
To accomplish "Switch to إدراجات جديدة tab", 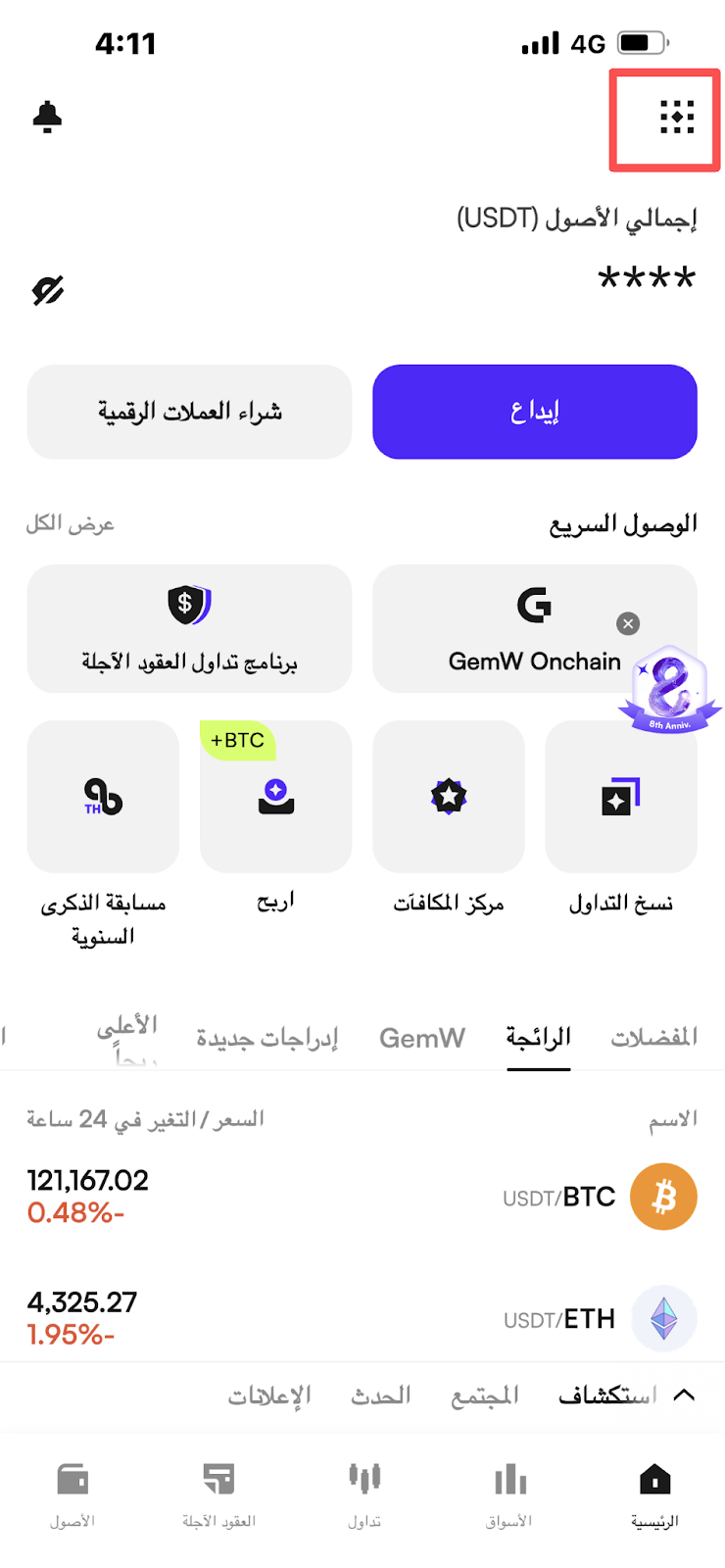I will 266,1038.
